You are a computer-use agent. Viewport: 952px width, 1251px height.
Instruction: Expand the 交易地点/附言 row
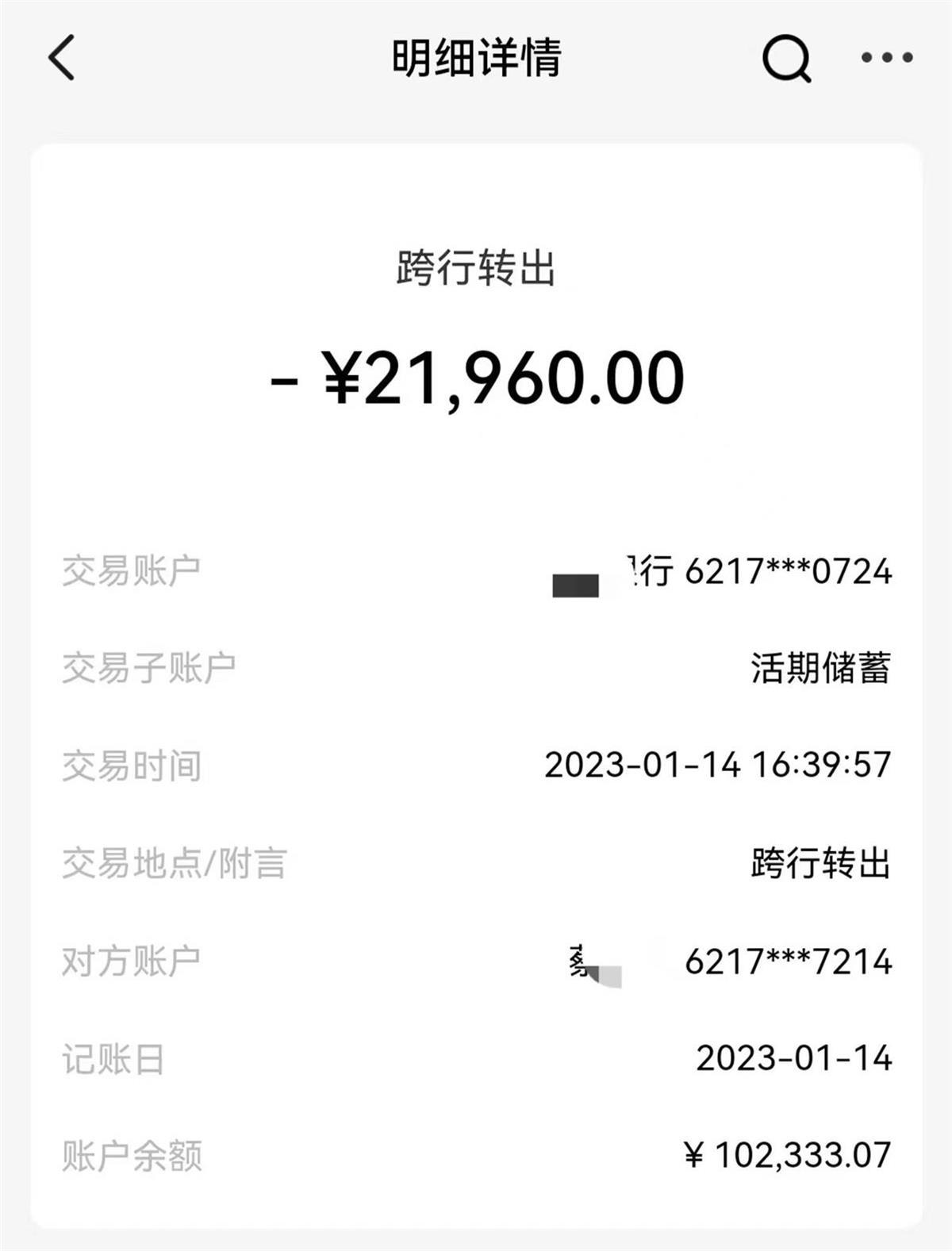(x=476, y=862)
